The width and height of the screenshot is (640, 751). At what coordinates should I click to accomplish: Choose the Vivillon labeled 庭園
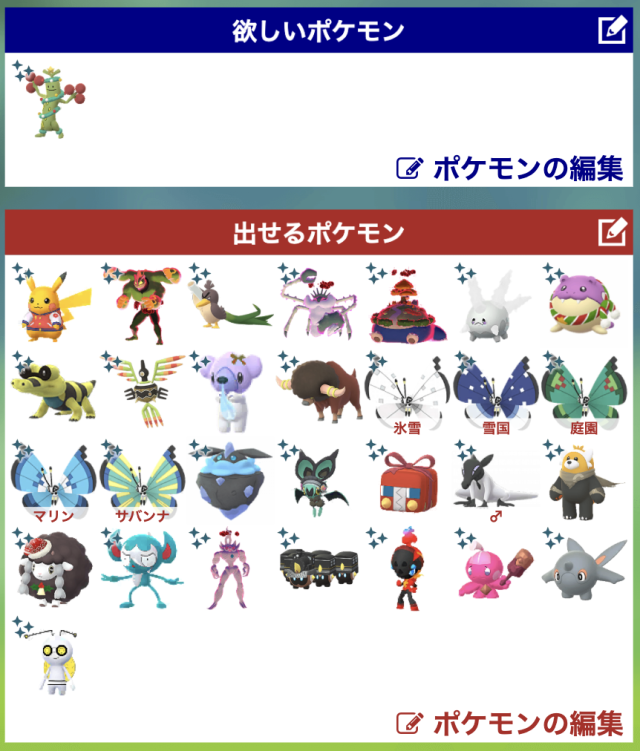[x=582, y=392]
